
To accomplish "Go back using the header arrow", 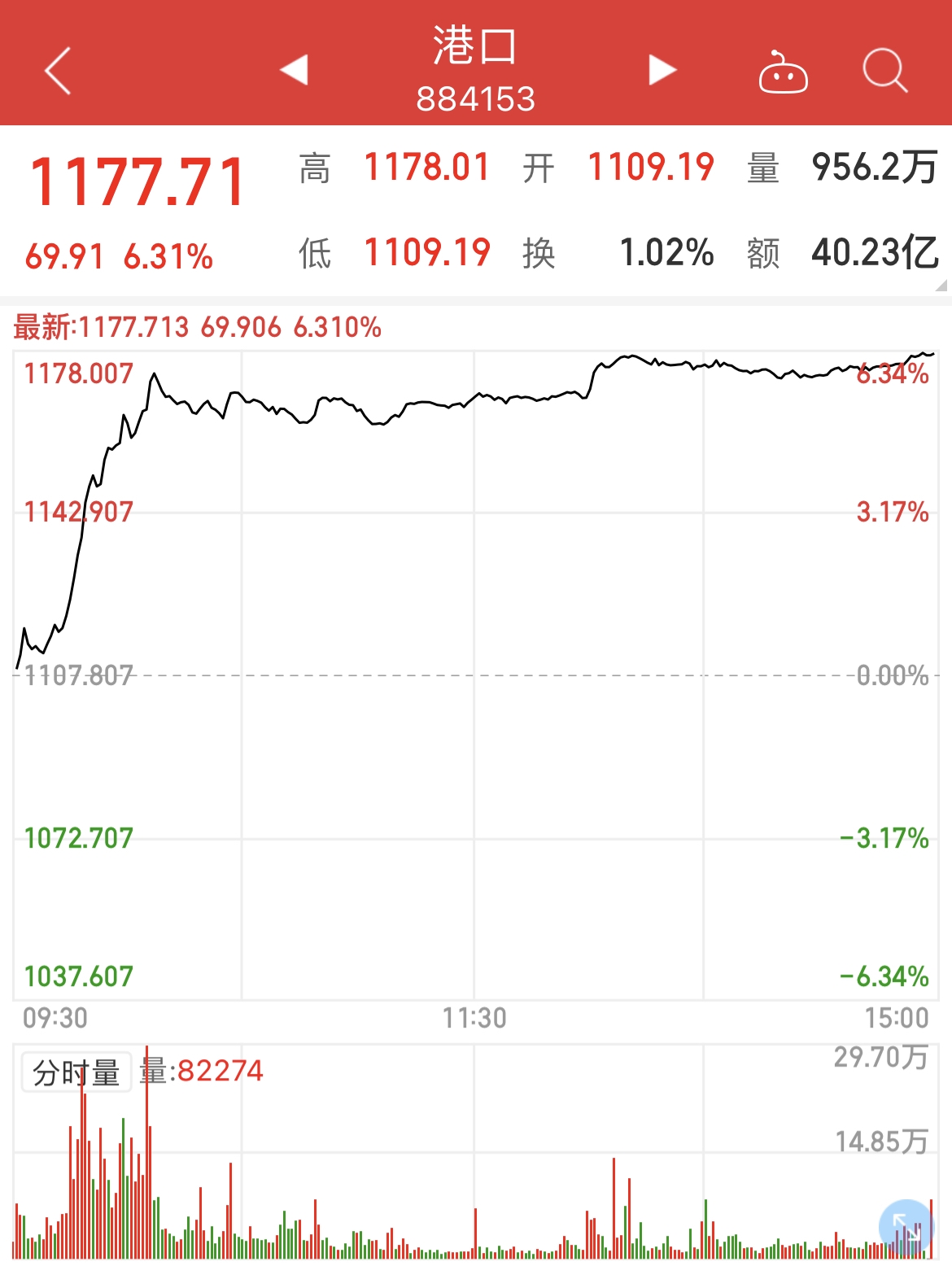I will tap(58, 71).
